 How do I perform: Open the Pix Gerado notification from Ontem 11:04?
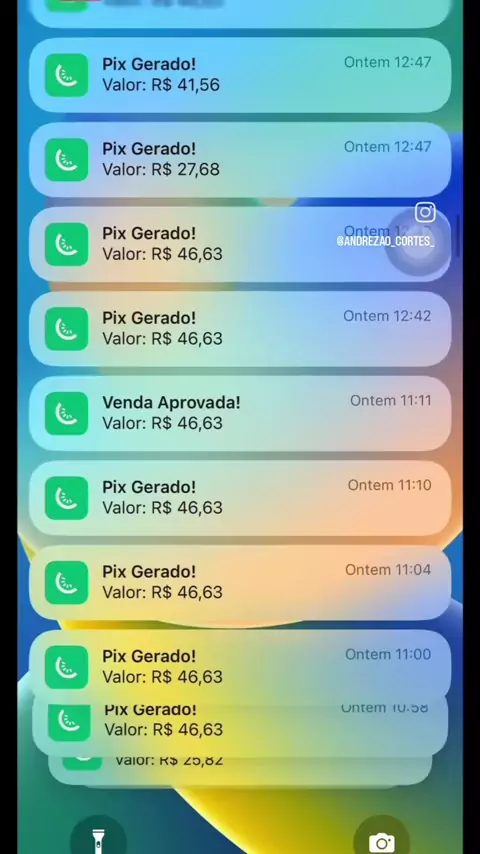click(240, 582)
